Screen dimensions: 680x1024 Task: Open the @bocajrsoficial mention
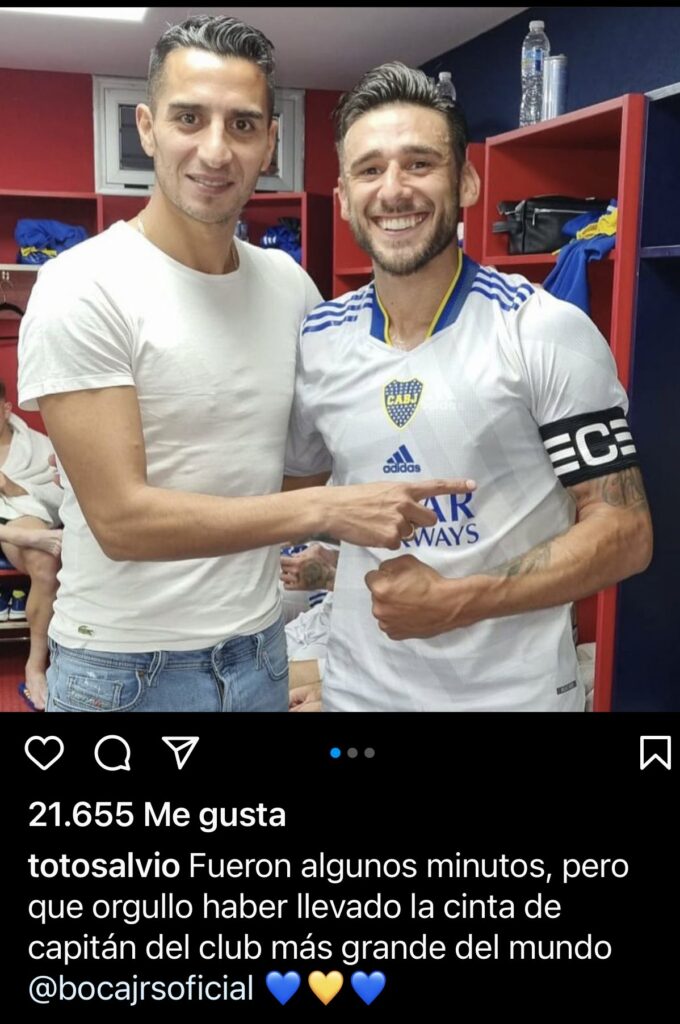[141, 989]
